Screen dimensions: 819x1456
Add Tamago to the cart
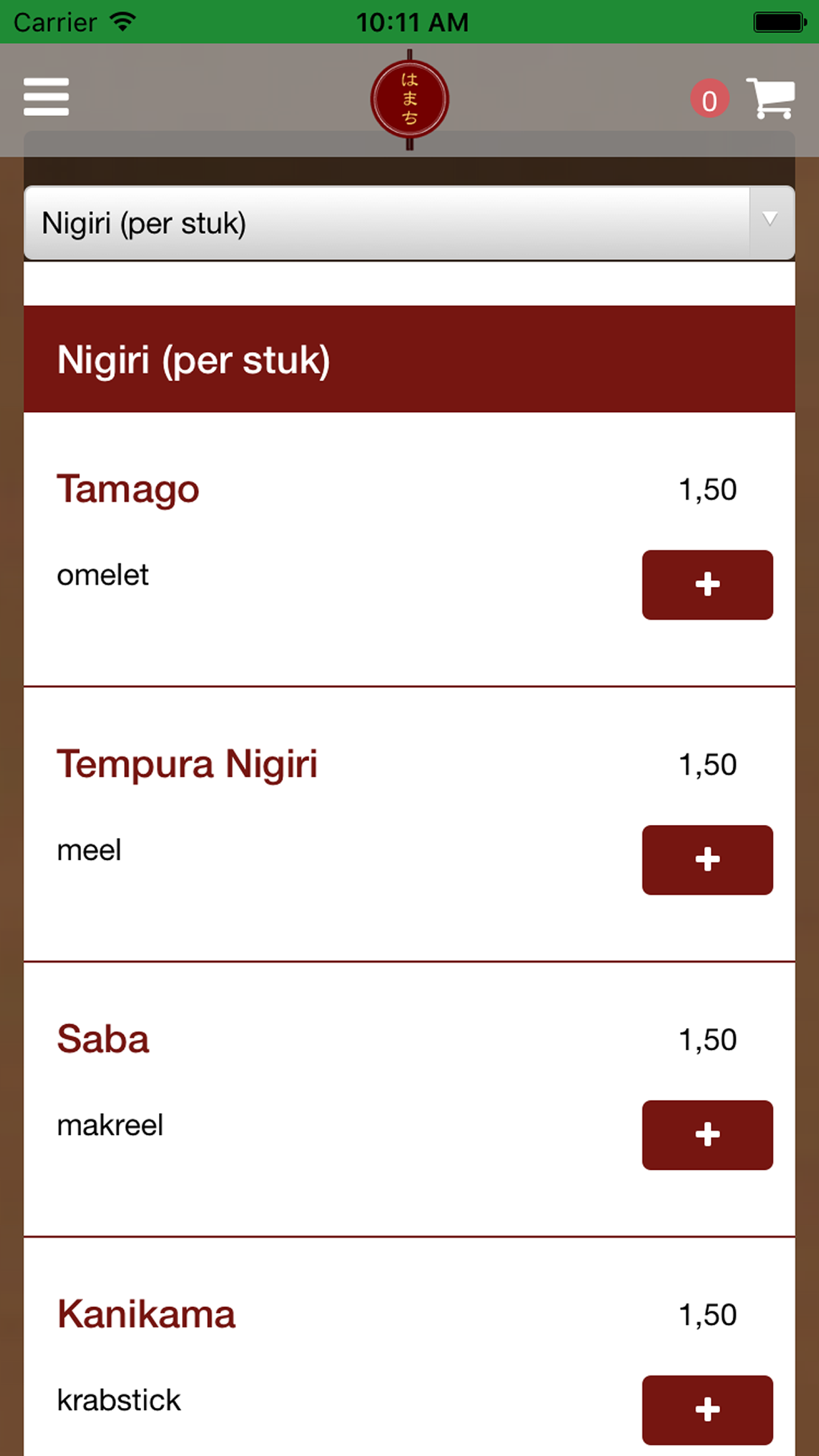click(707, 585)
